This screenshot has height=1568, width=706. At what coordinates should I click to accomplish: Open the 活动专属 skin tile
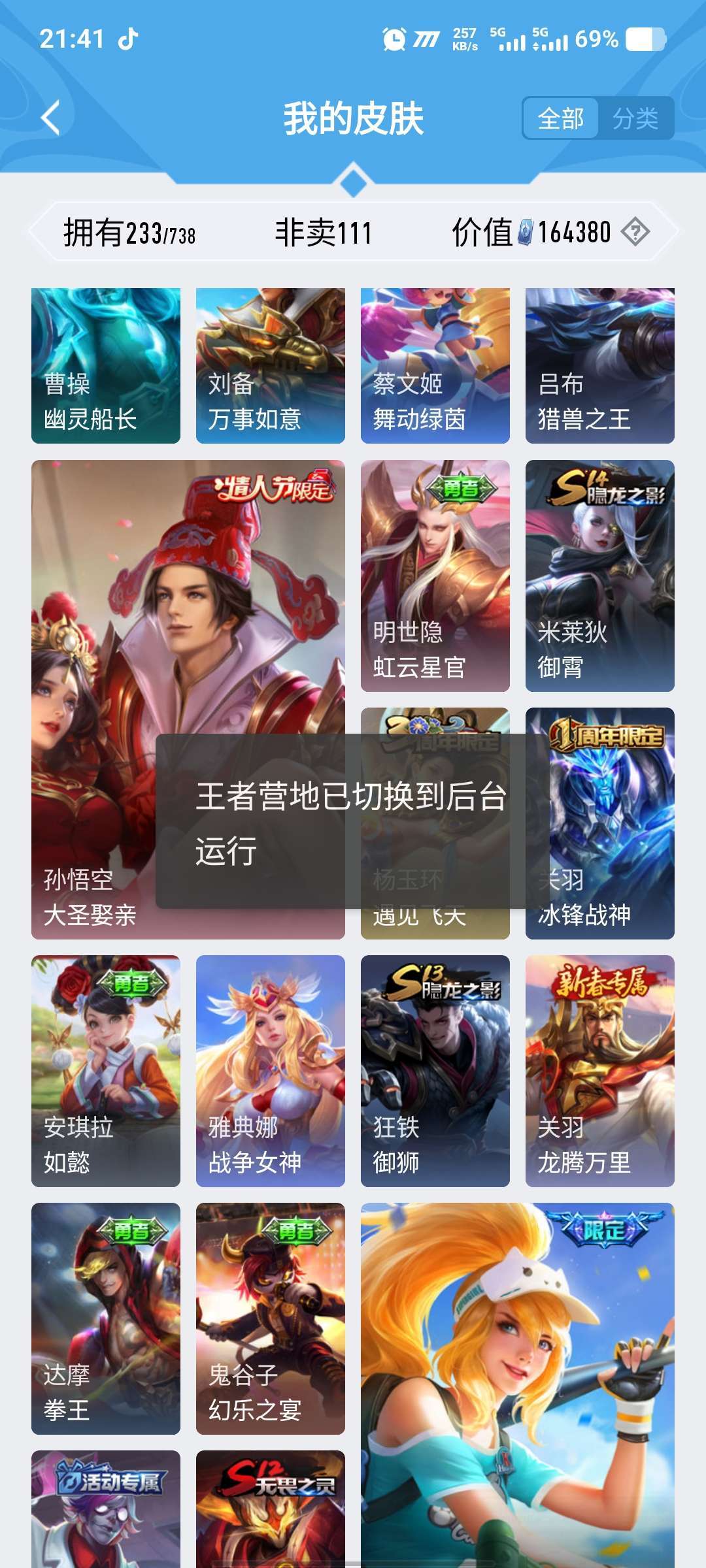coord(106,1509)
